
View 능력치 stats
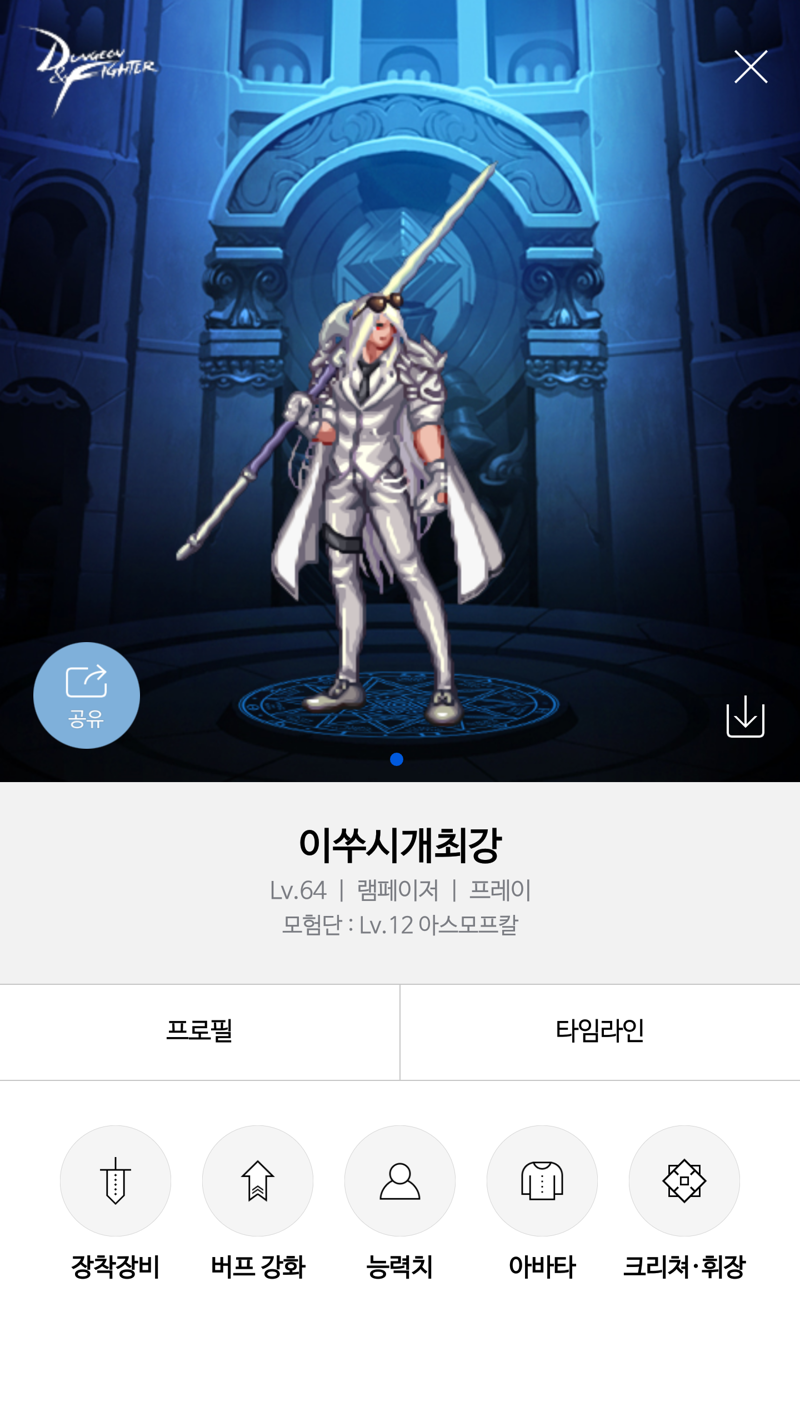click(400, 1181)
